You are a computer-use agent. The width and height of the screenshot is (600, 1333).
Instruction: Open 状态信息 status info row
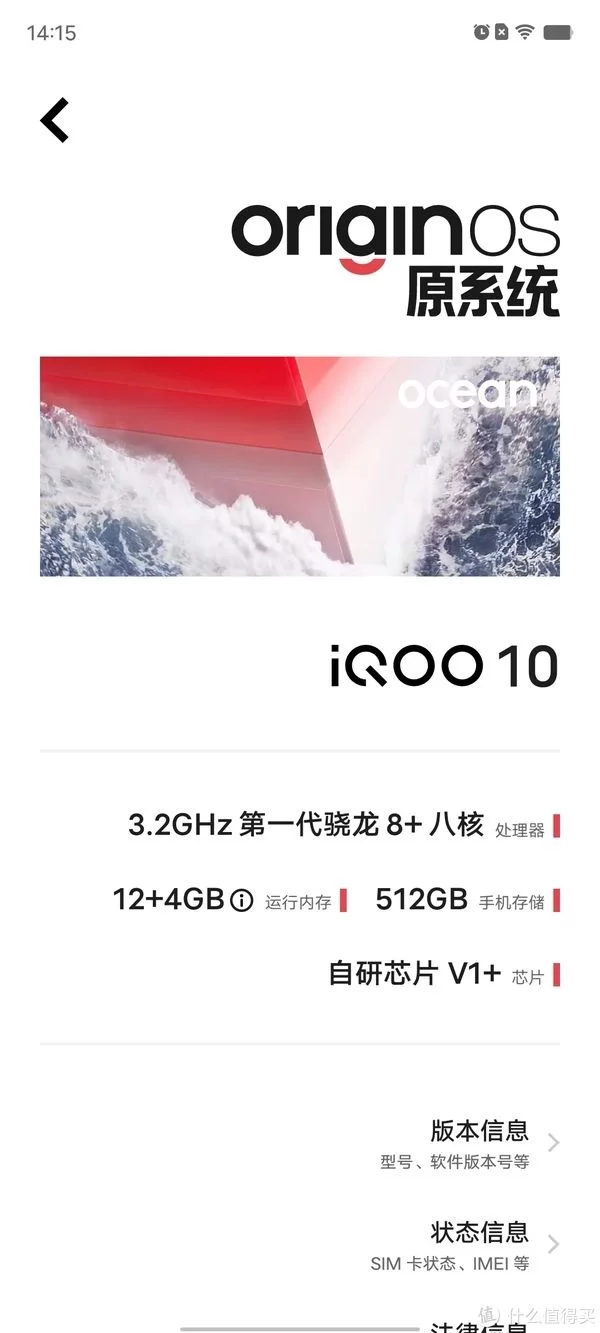coord(300,1245)
